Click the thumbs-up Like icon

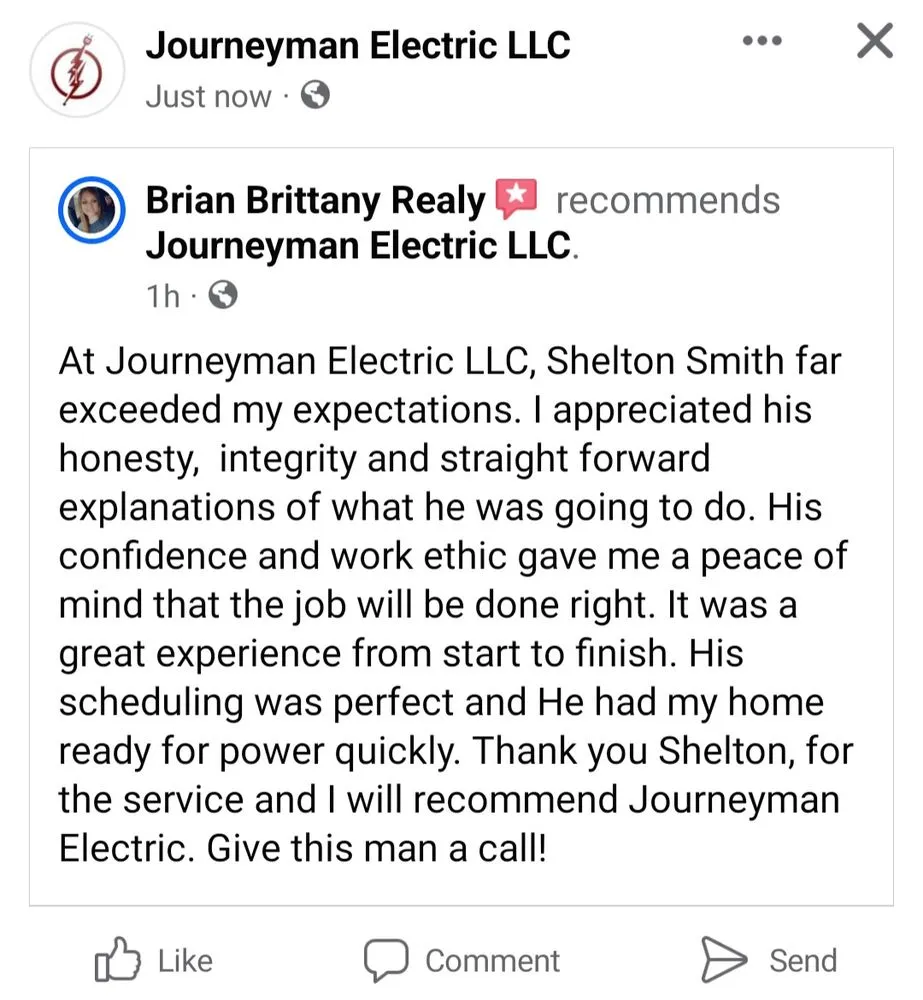(x=118, y=959)
